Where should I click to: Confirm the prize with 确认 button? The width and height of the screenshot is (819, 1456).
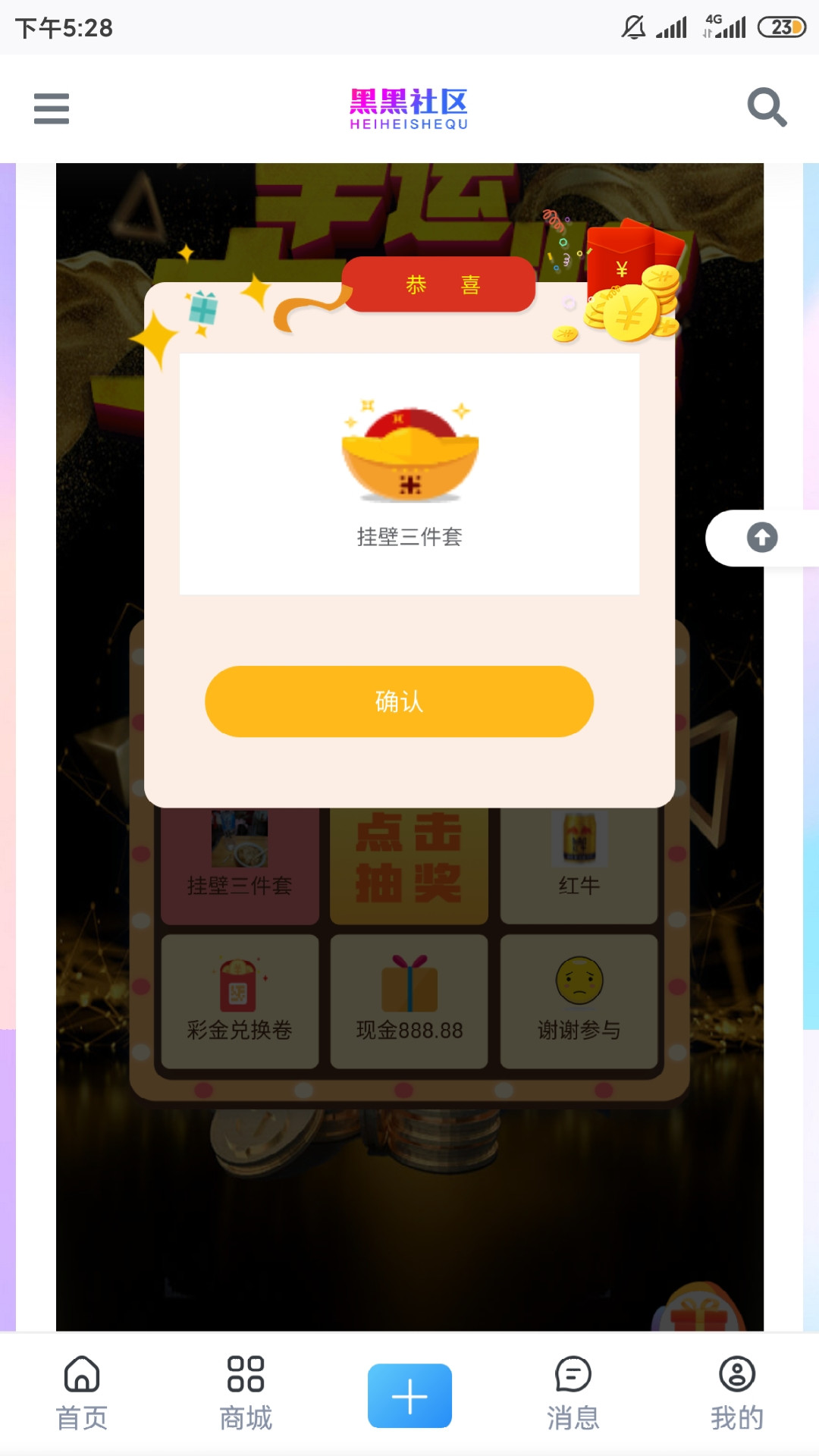399,701
